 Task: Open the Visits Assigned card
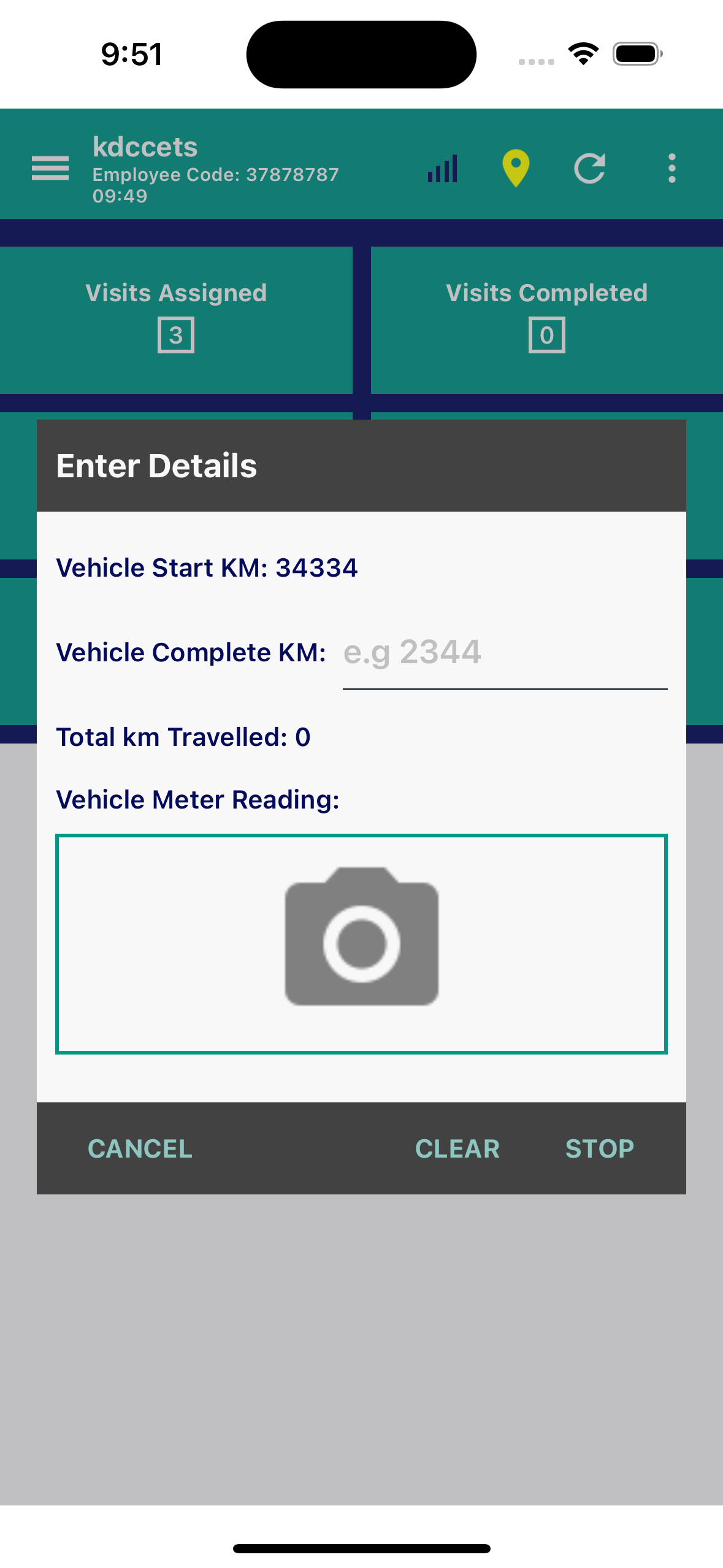point(176,319)
